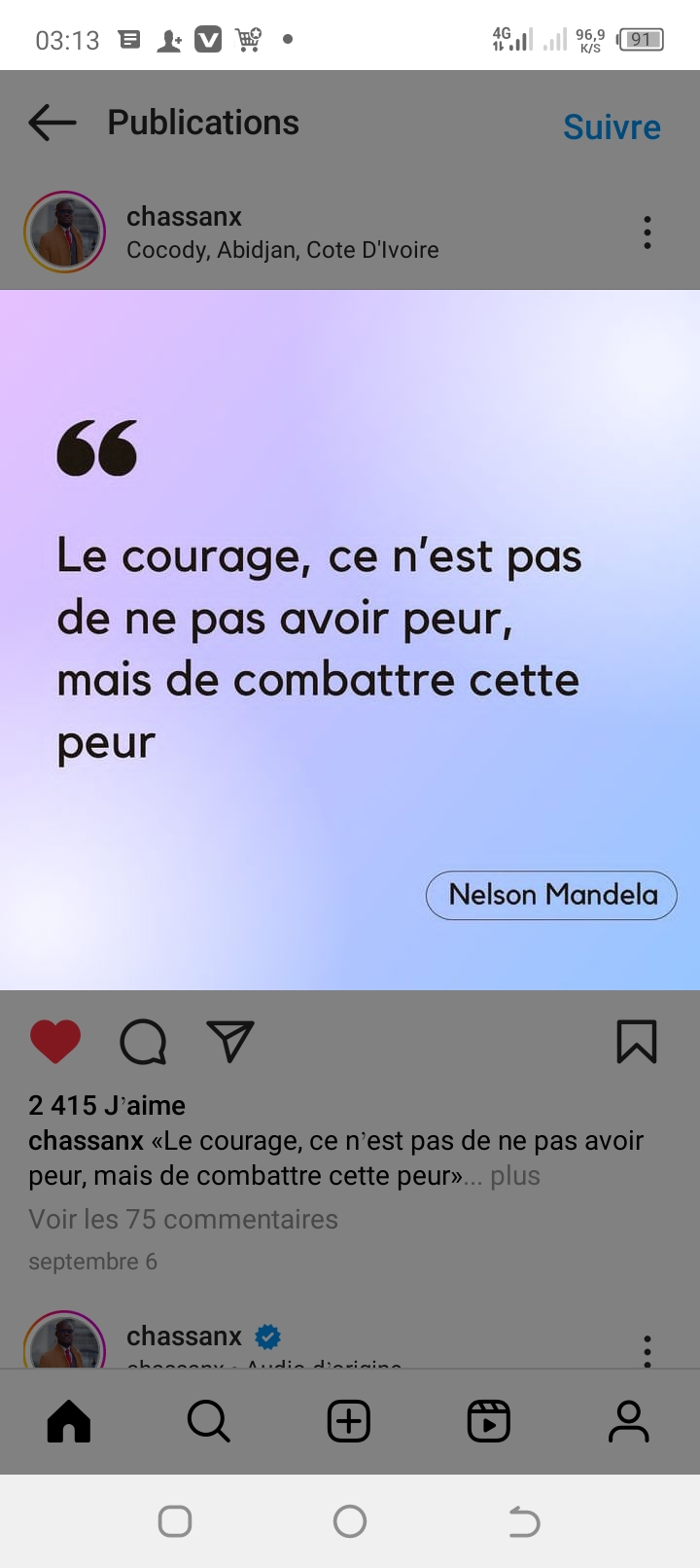Go back using the Publications arrow

pyautogui.click(x=52, y=123)
